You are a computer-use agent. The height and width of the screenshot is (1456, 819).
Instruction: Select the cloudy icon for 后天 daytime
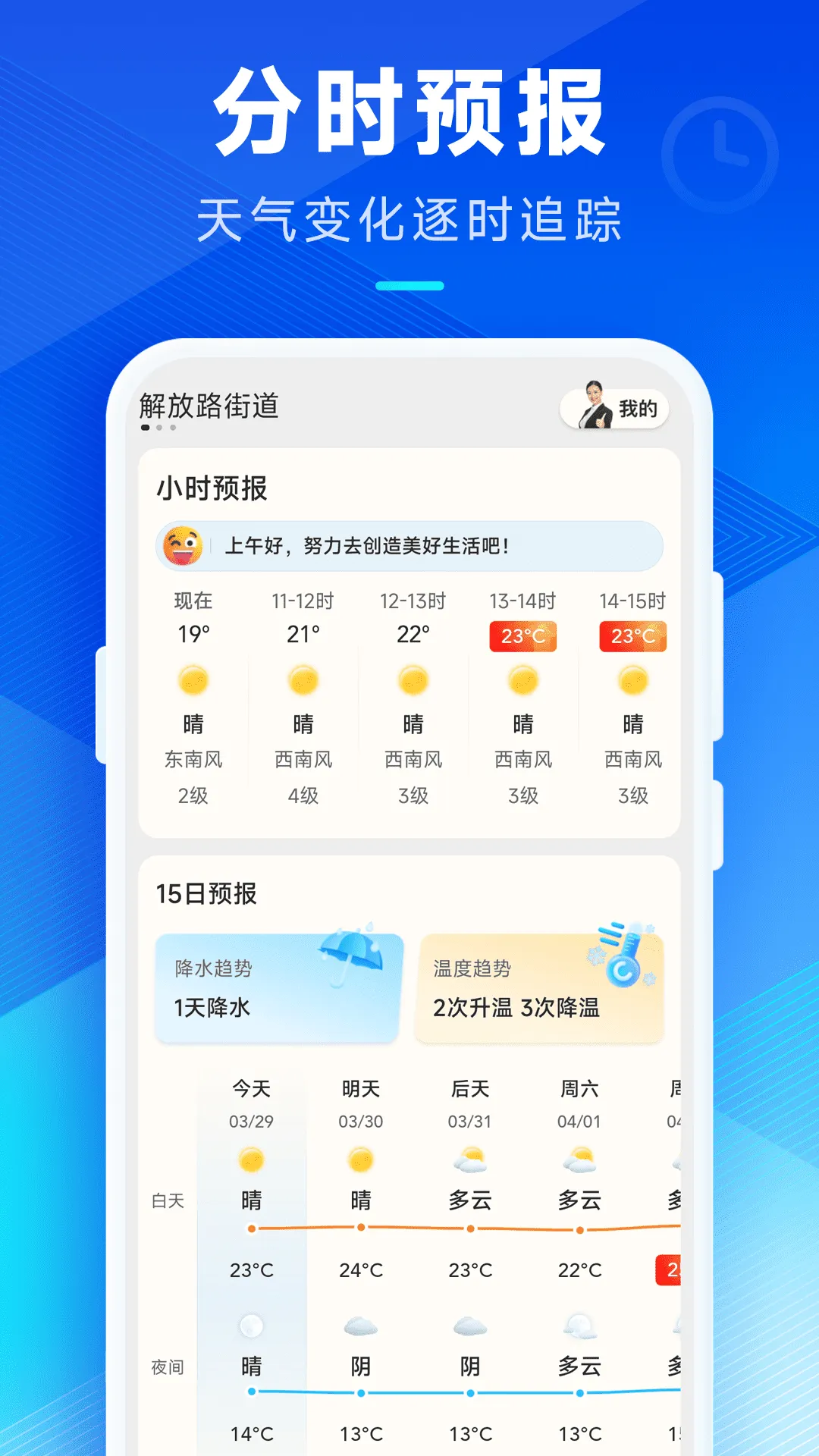pos(469,1158)
